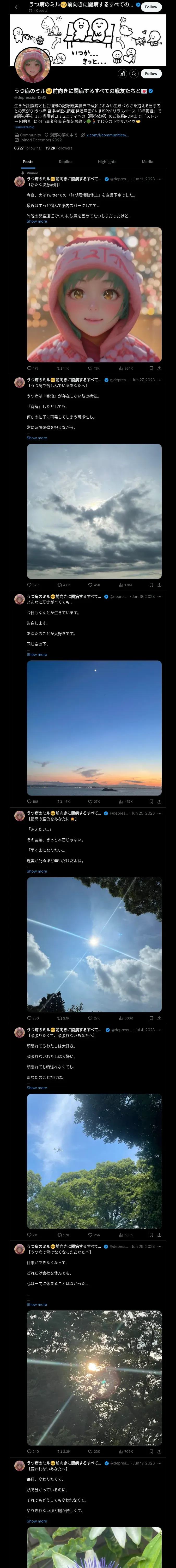Viewport: 176px width, 1568px height.
Task: Like the Jun 27, 2023 post
Action: coord(90,585)
